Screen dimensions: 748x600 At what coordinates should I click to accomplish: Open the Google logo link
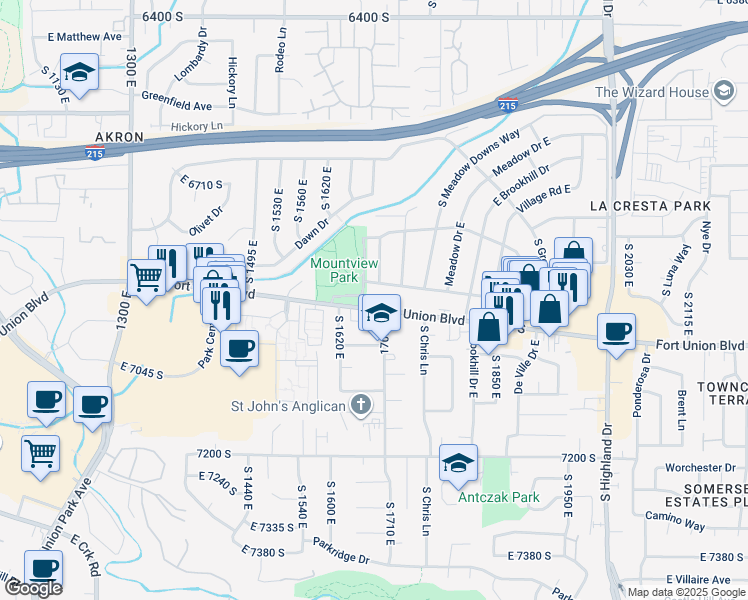33,589
